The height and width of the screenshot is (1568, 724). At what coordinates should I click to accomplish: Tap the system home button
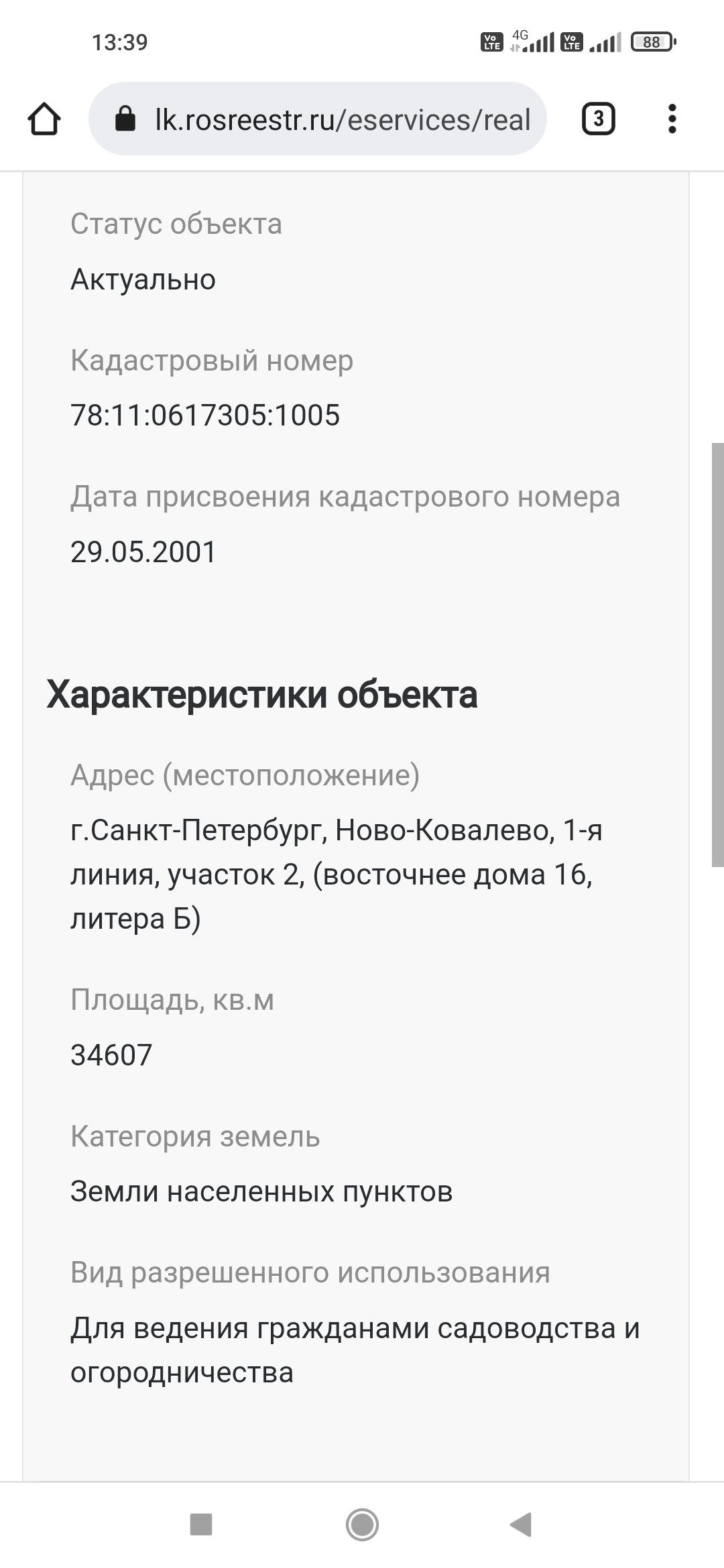[x=362, y=1524]
